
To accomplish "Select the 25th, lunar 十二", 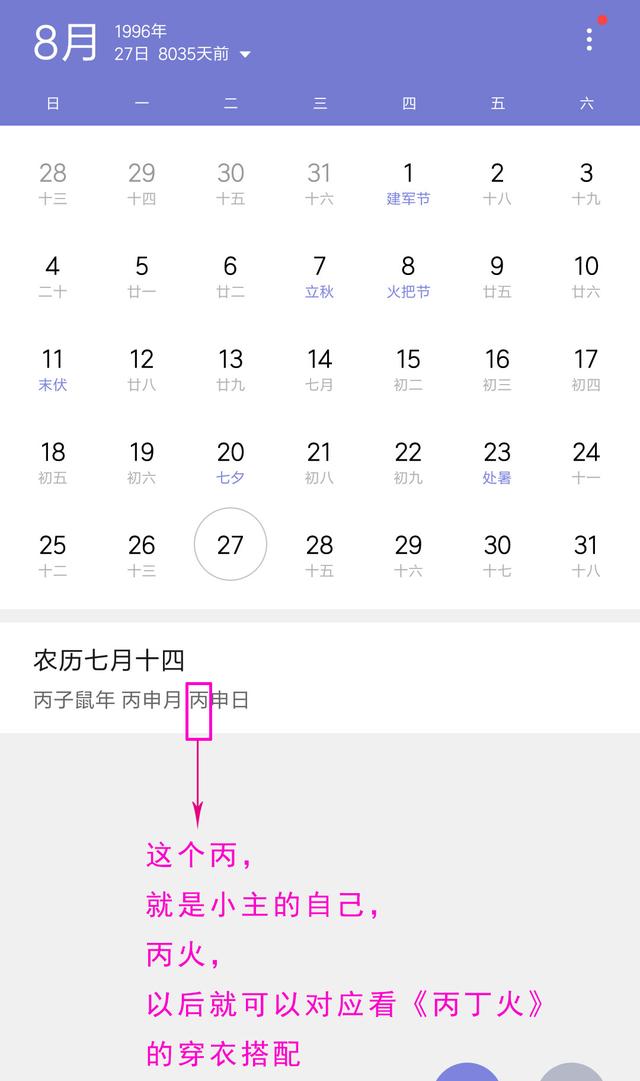I will [53, 554].
